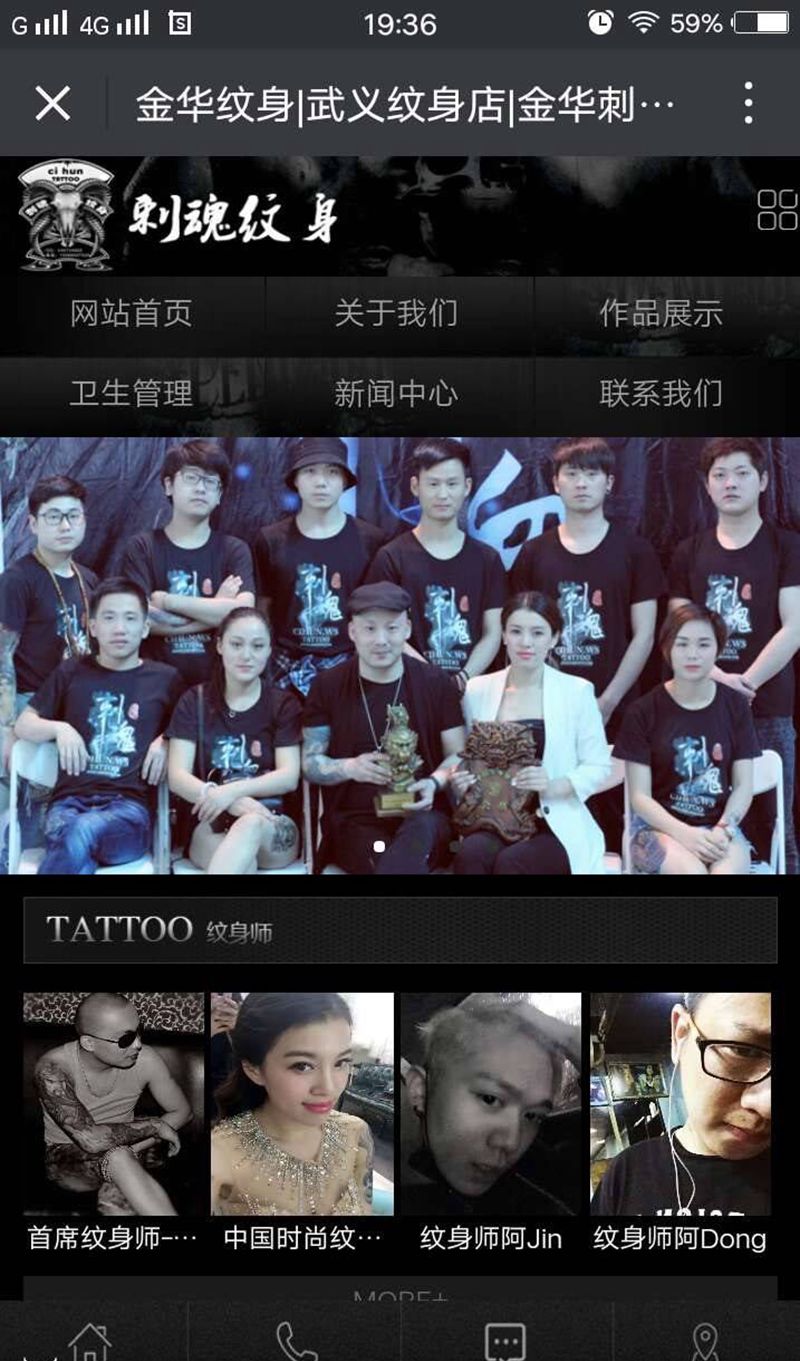Open 关于我们 page
800x1361 pixels.
[x=396, y=314]
